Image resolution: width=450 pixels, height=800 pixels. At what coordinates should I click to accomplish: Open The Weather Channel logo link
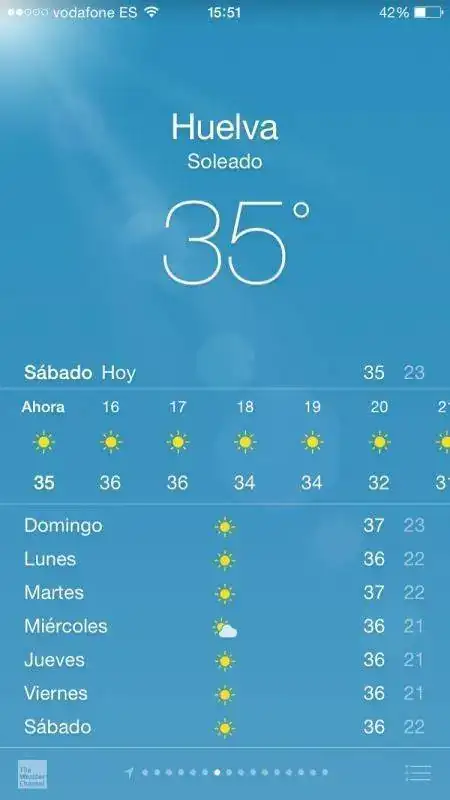tap(32, 774)
